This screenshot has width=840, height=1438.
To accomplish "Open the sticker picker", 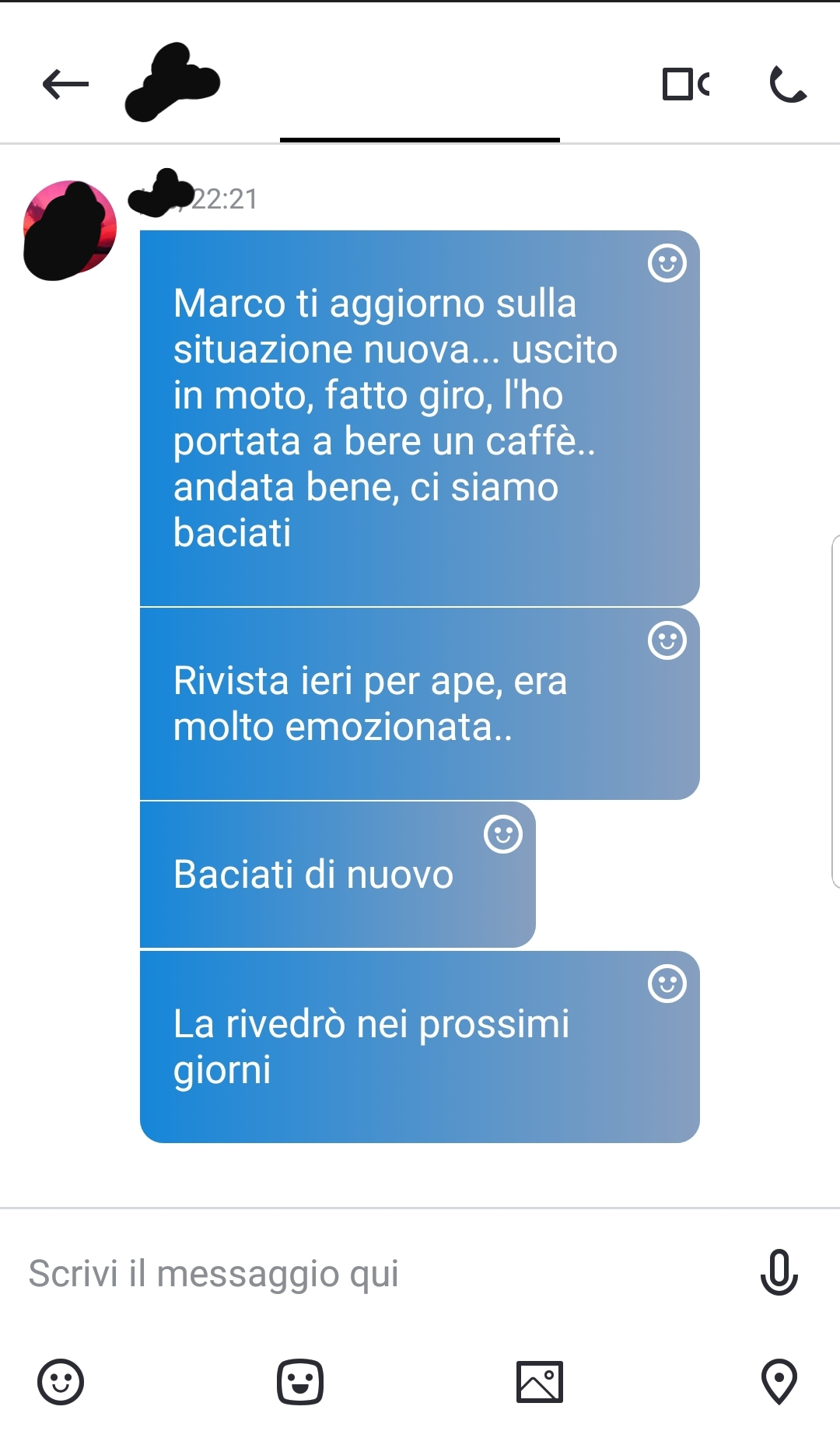I will (x=300, y=1382).
